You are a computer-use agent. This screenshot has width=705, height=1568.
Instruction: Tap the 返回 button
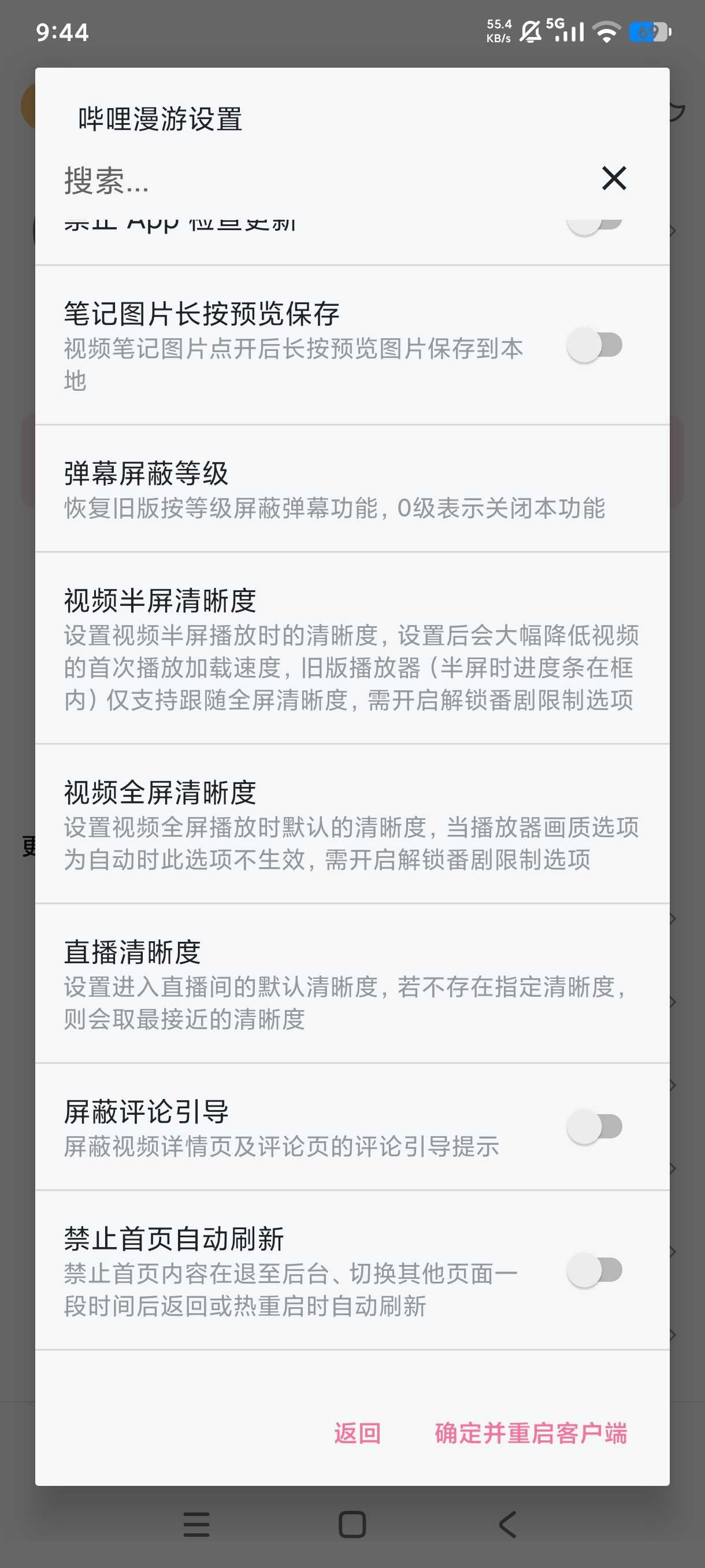click(358, 1433)
